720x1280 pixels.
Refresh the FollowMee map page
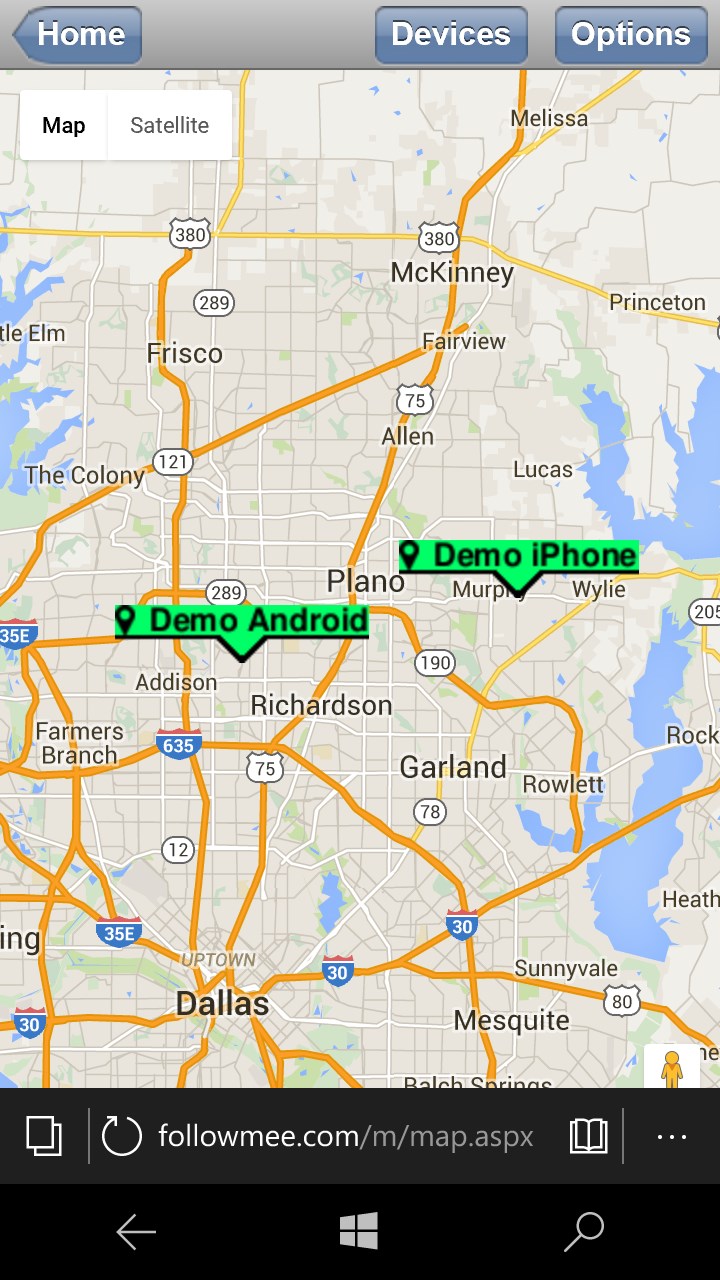click(x=121, y=1135)
